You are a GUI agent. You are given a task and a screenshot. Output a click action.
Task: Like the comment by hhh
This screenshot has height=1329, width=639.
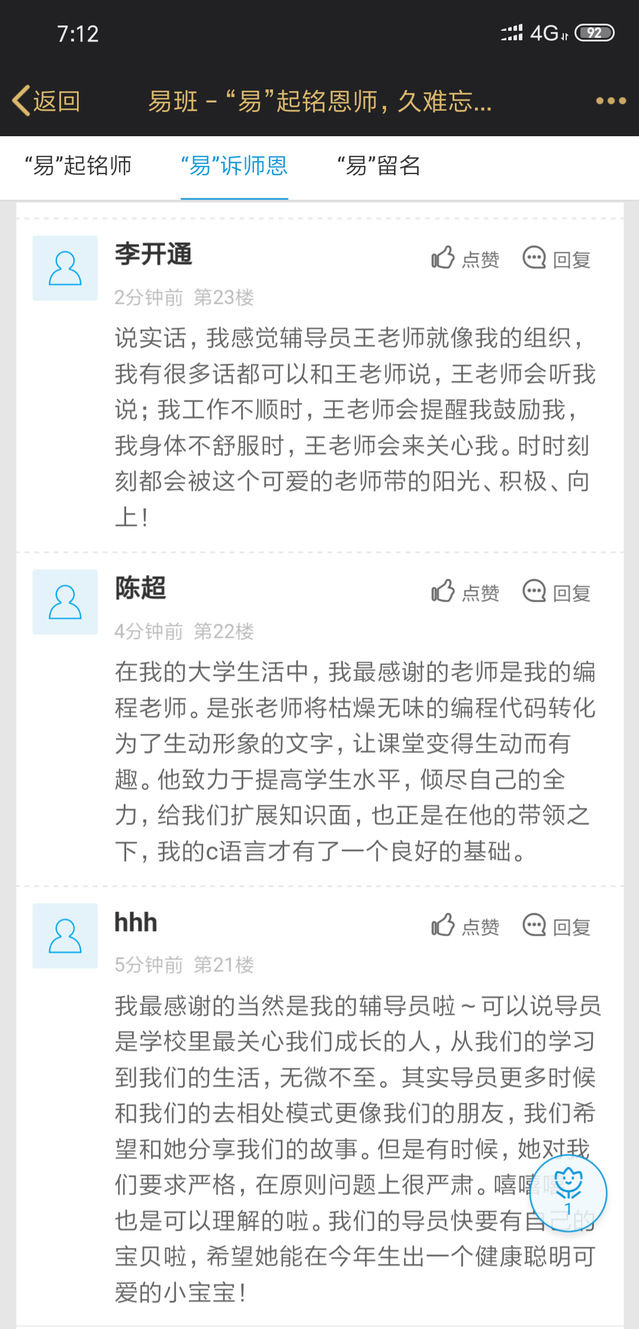tap(465, 926)
